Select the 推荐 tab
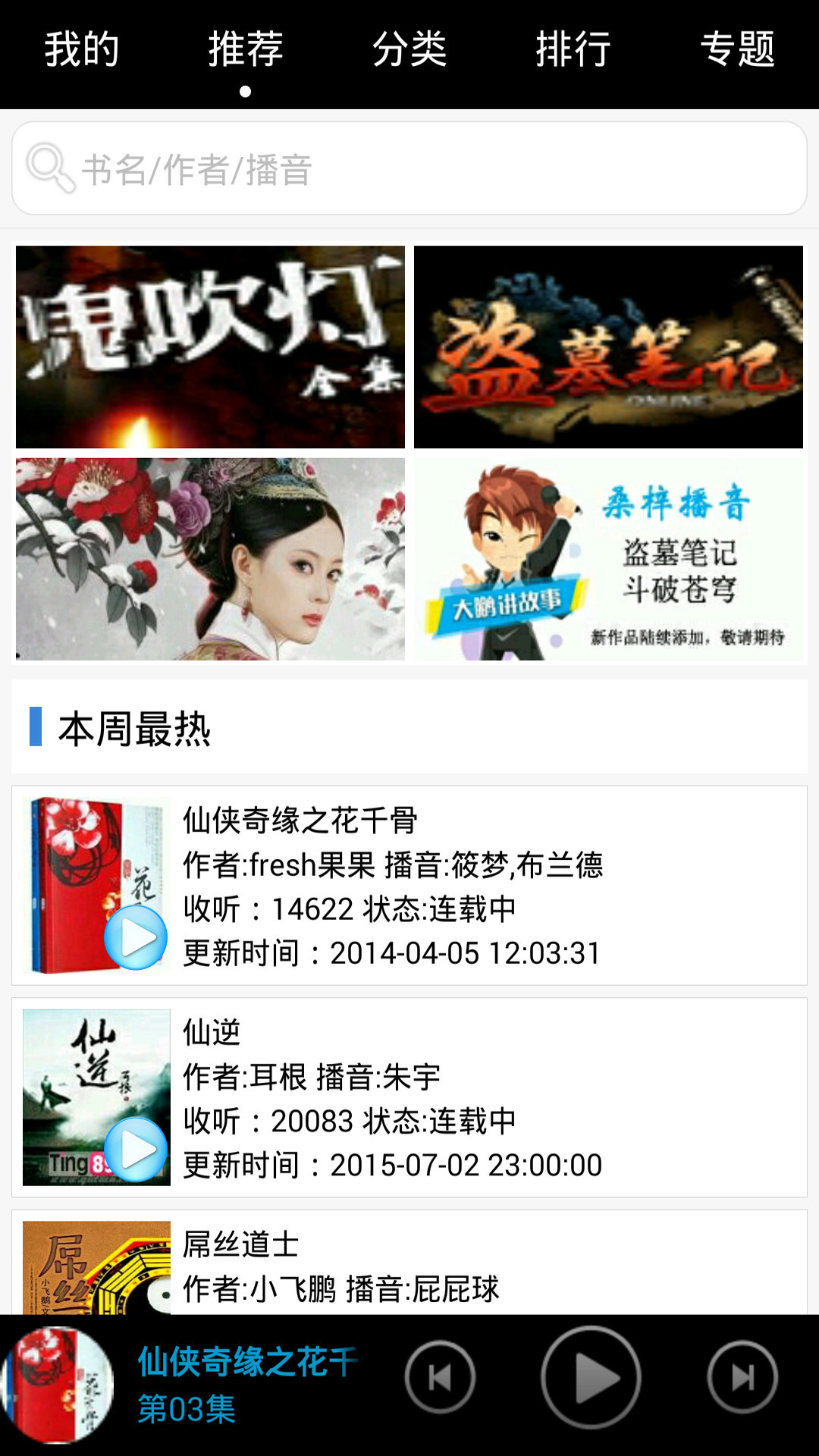The height and width of the screenshot is (1456, 819). [x=246, y=50]
